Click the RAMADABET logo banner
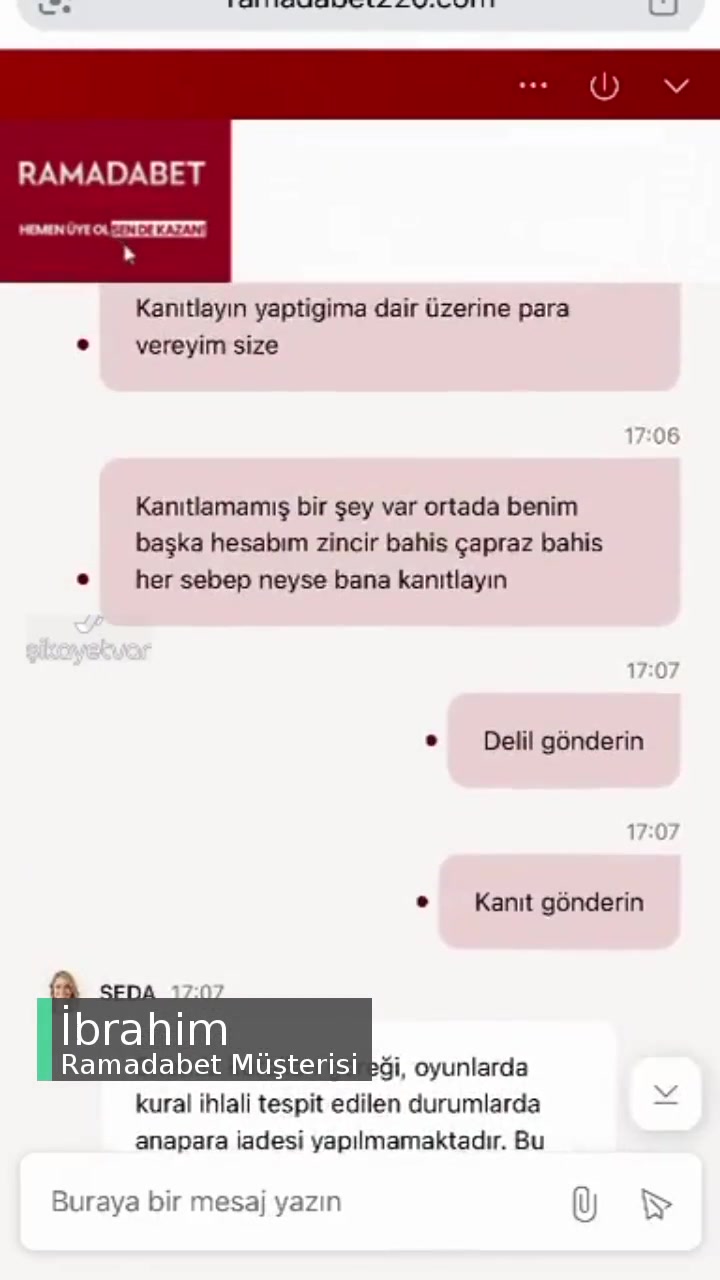The image size is (720, 1280). tap(110, 173)
